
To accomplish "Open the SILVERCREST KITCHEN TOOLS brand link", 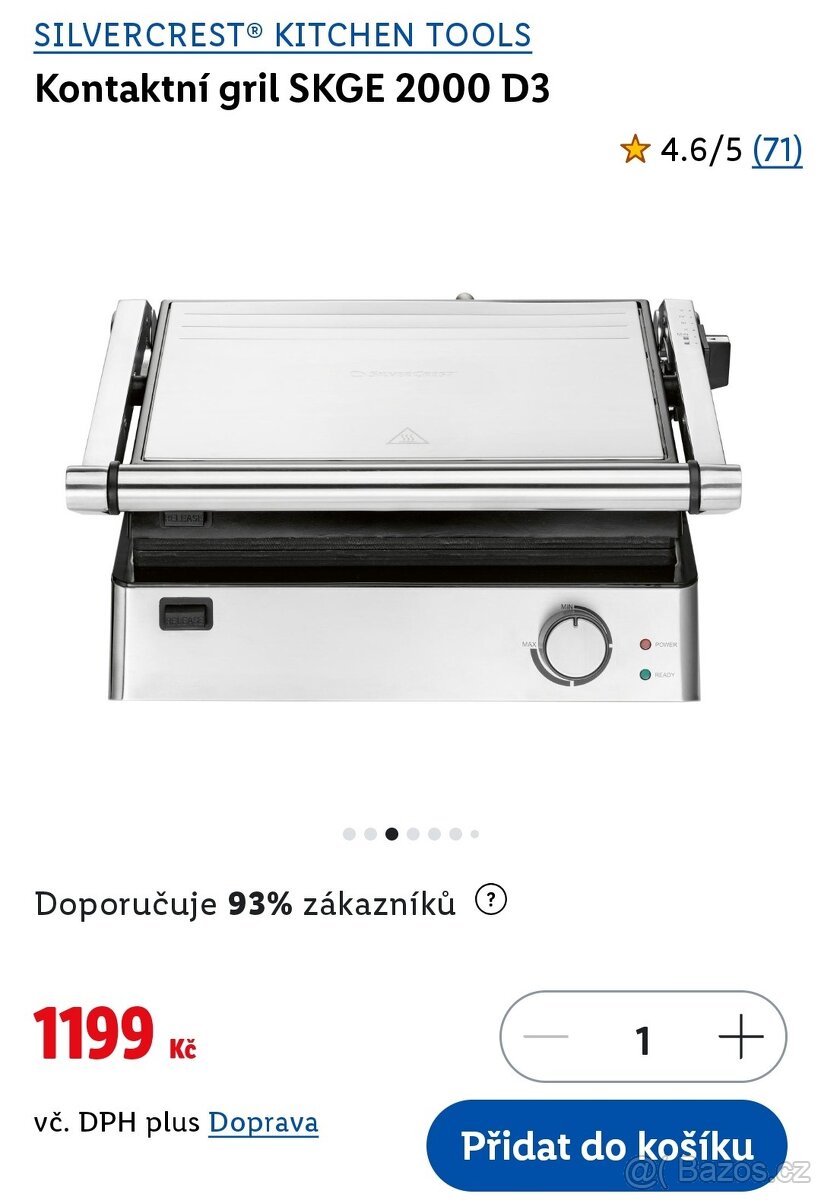I will [283, 35].
